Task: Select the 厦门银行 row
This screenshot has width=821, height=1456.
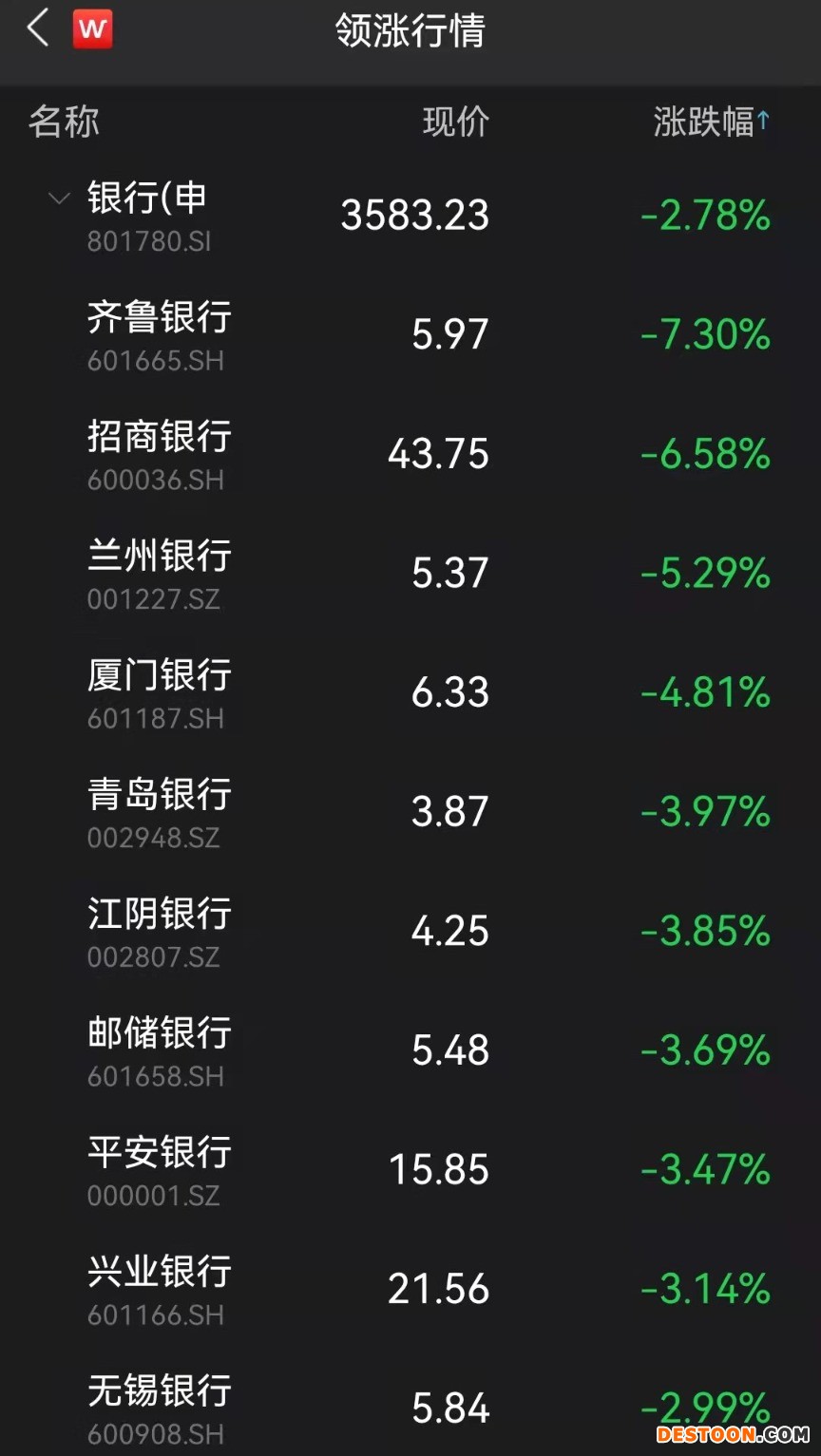Action: coord(160,691)
